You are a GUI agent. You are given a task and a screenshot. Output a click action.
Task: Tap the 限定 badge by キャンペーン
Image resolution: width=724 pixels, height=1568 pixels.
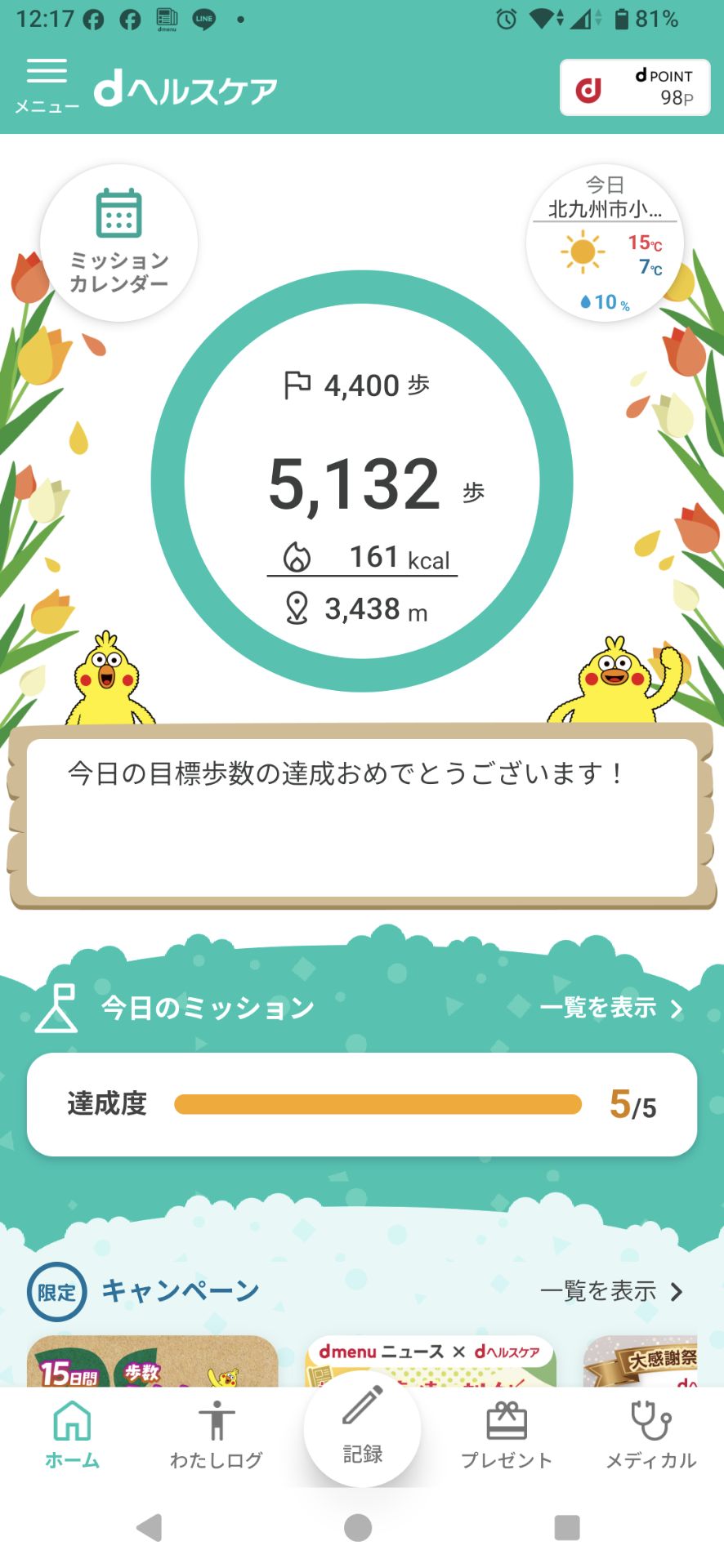click(x=56, y=1293)
